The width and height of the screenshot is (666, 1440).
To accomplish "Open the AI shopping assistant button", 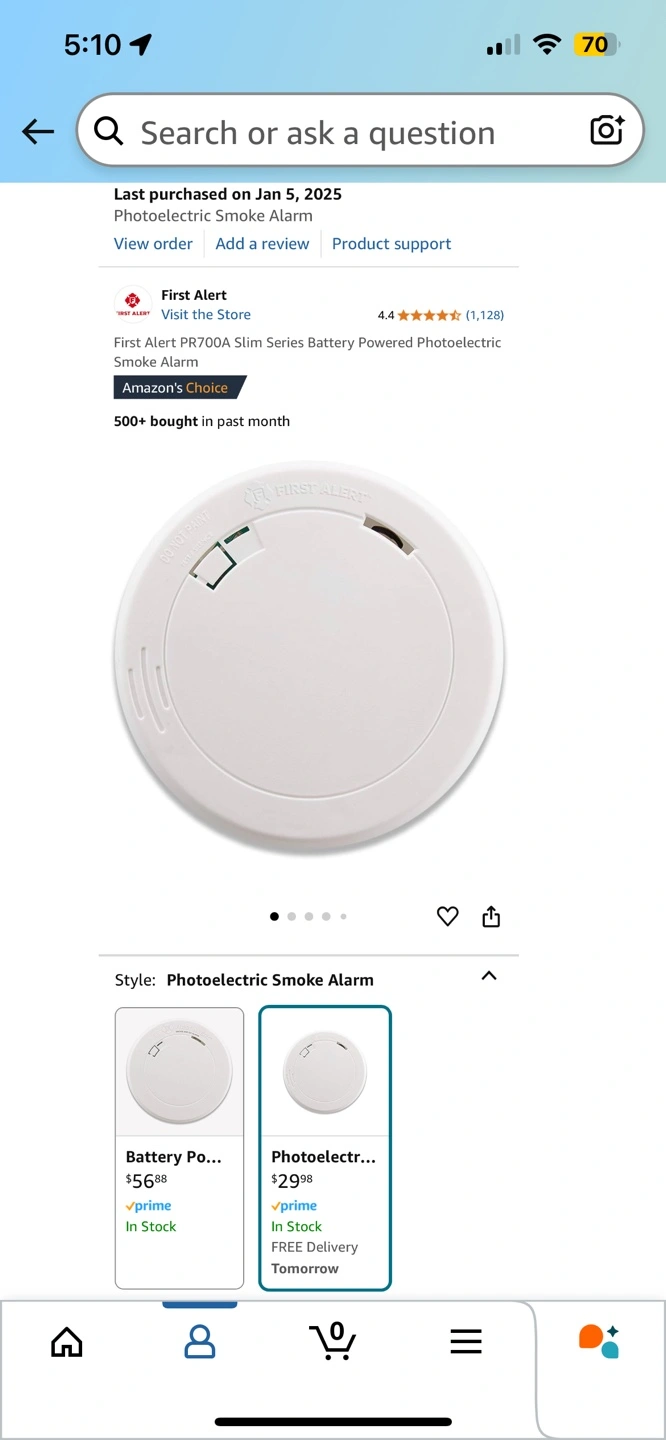I will pos(600,1341).
